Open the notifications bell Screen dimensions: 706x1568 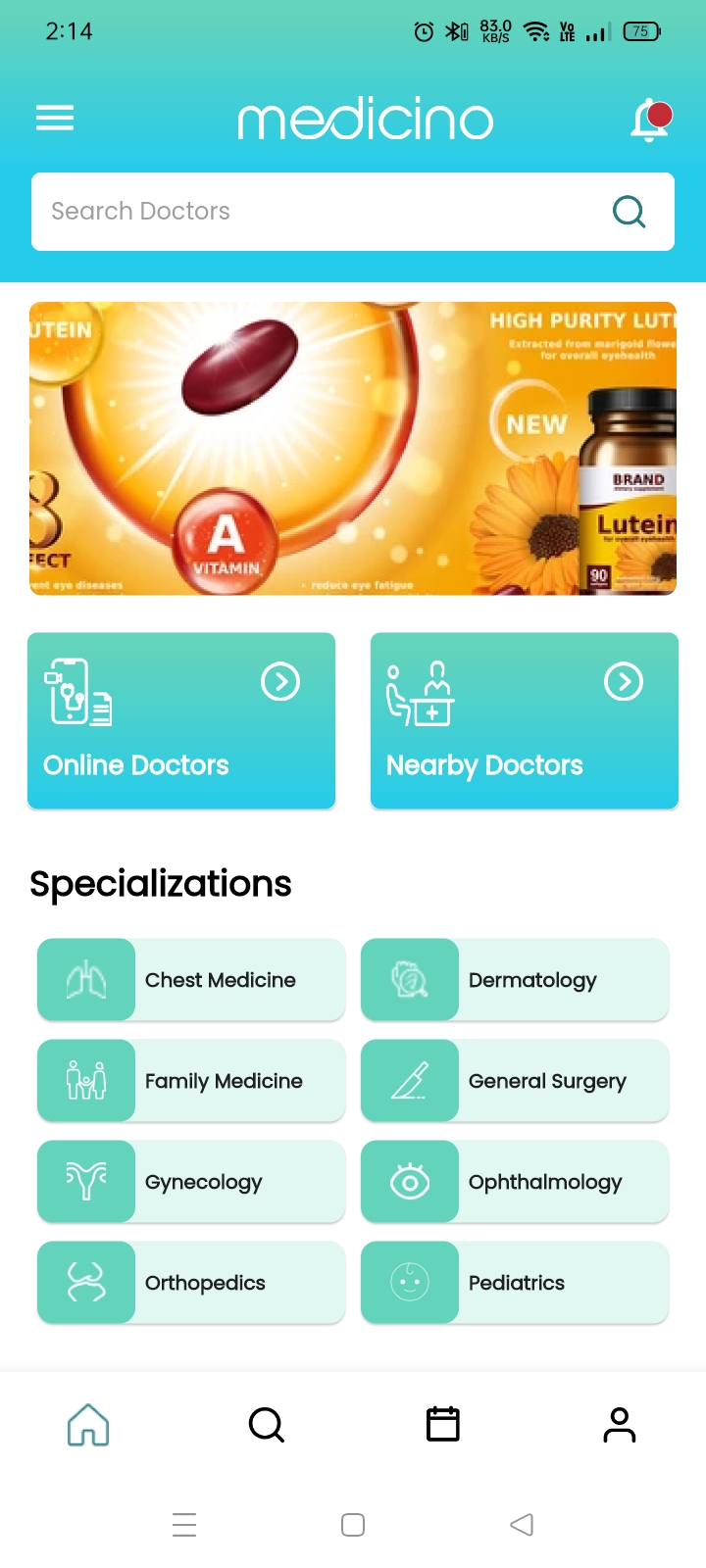(x=649, y=122)
